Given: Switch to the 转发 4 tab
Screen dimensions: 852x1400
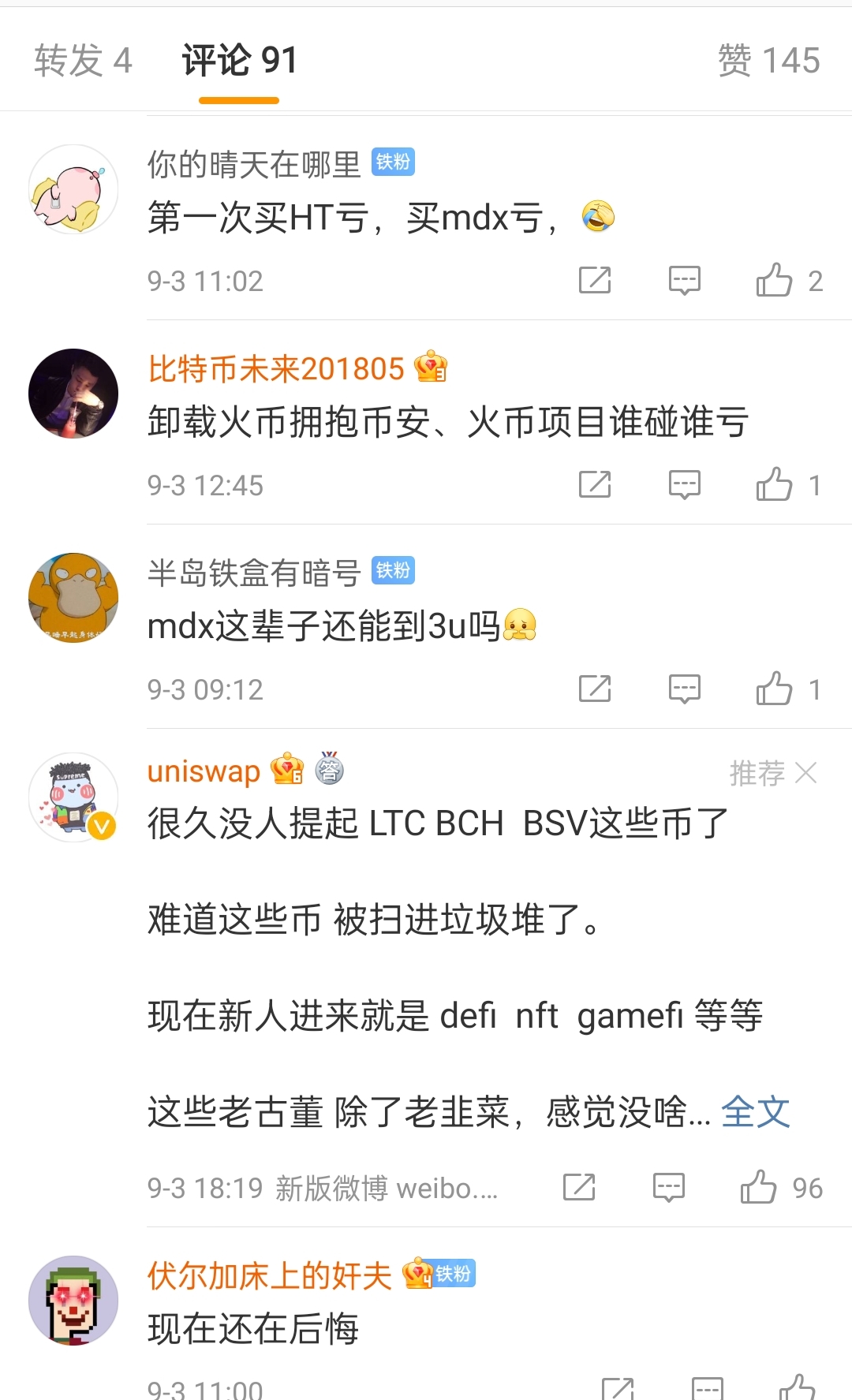Looking at the screenshot, I should pyautogui.click(x=83, y=61).
